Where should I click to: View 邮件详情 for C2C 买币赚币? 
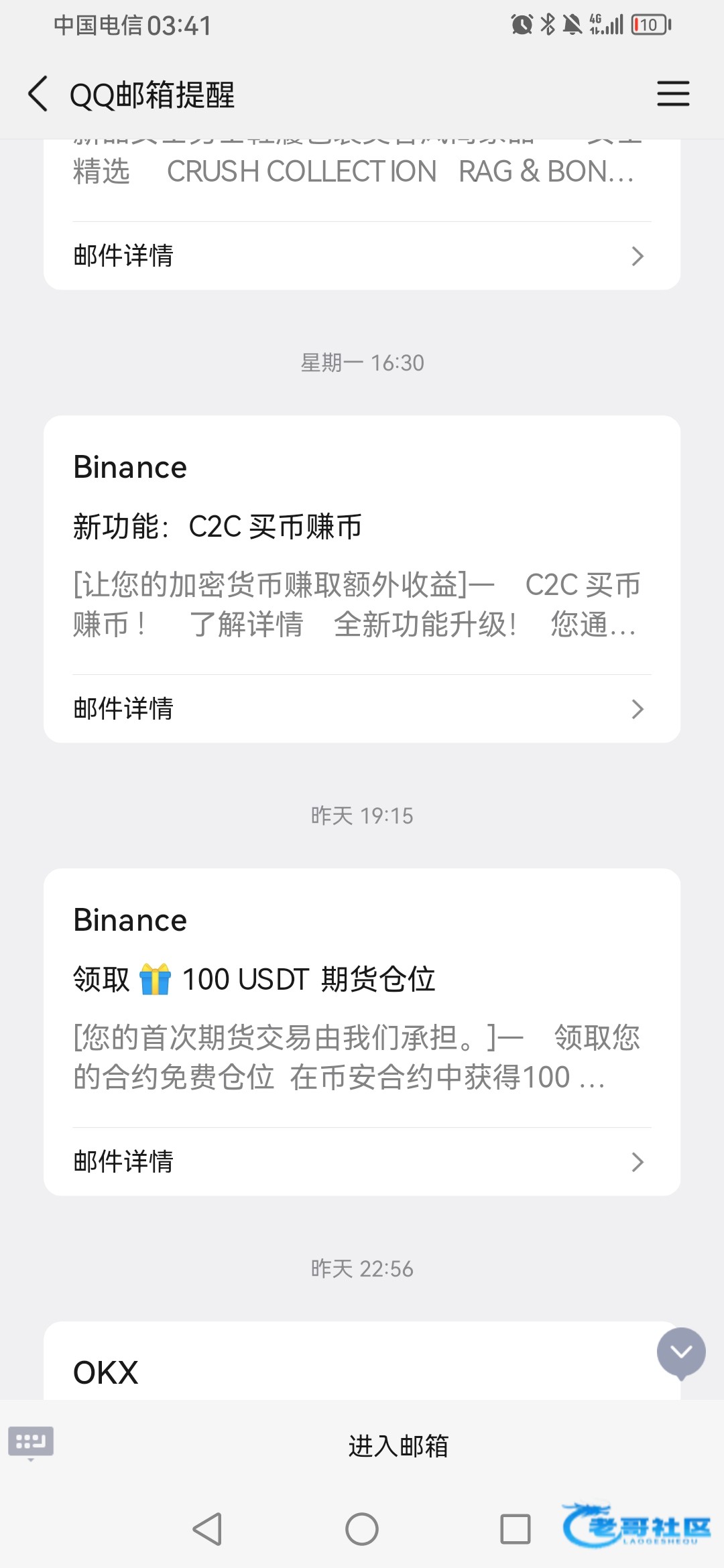(x=362, y=709)
